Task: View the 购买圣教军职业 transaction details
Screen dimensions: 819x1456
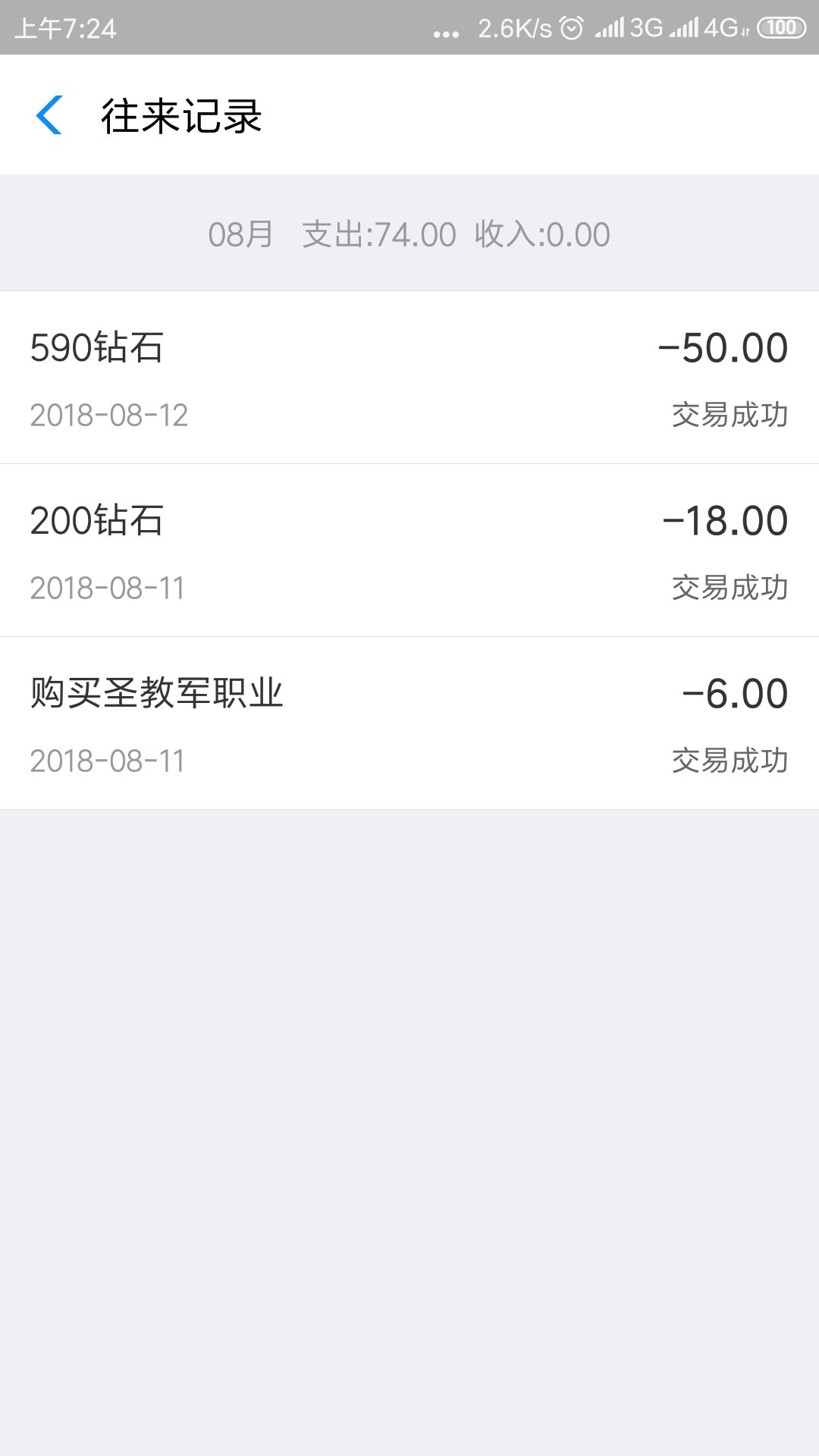Action: point(409,723)
